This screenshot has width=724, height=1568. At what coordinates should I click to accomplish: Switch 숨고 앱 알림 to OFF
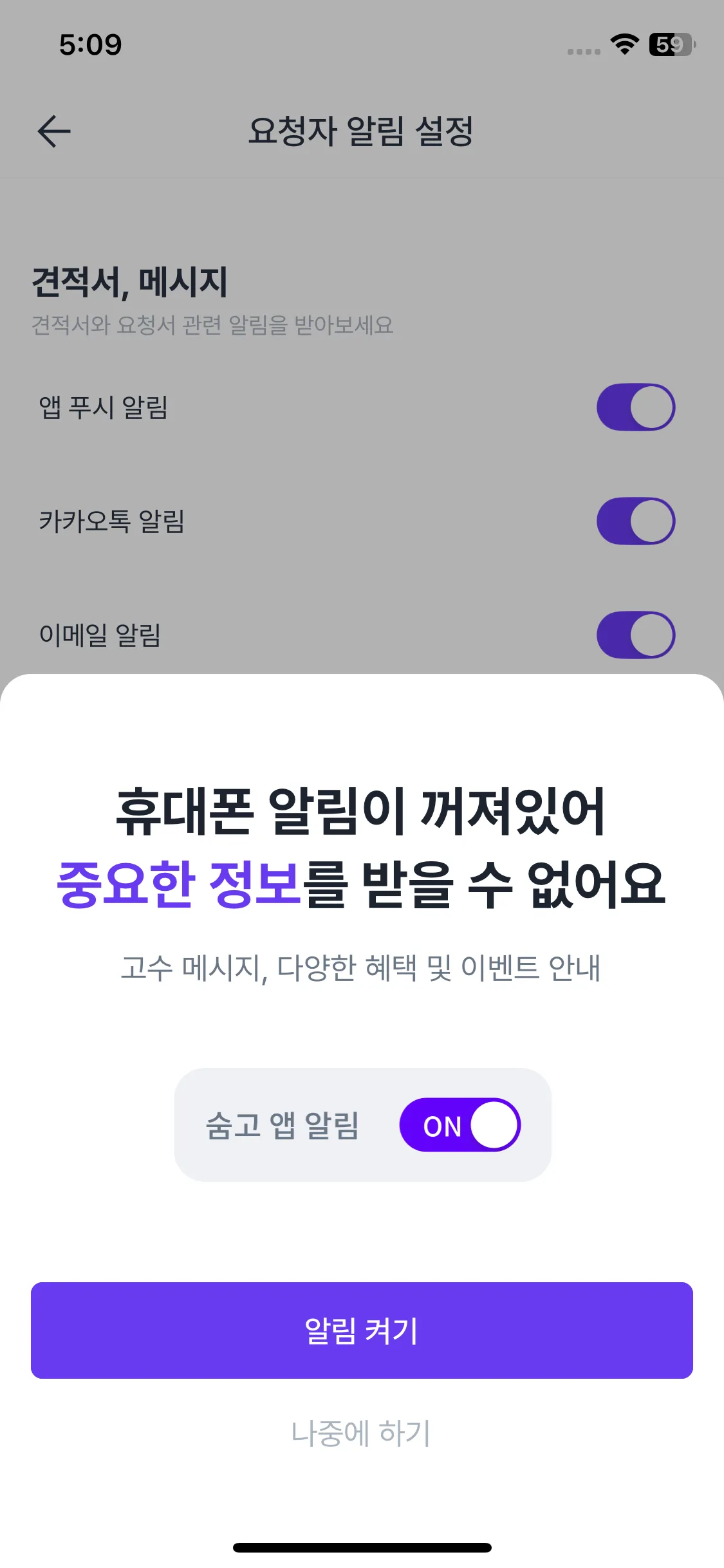[460, 1125]
